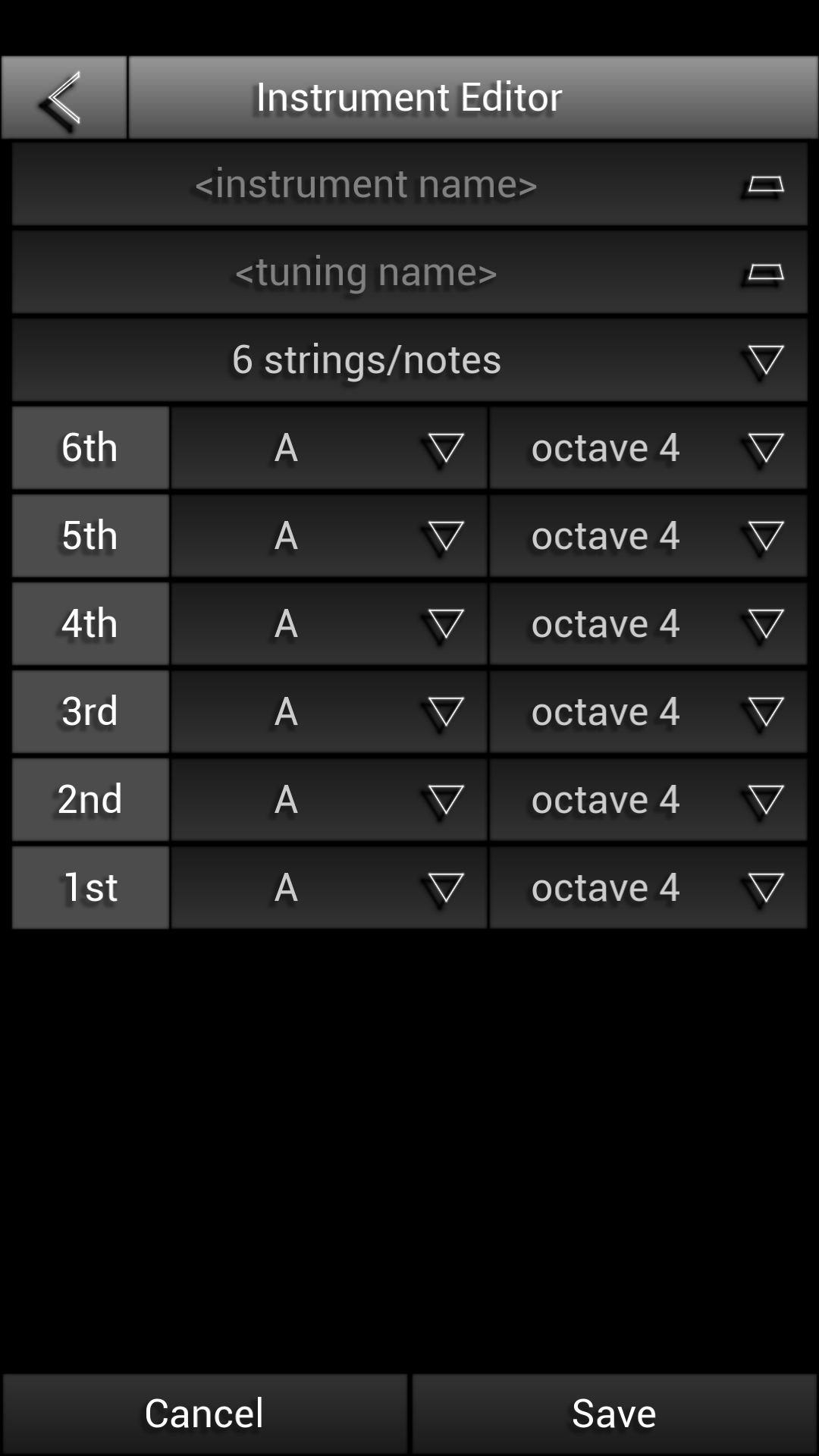Choose a note for the 3rd string

coord(329,711)
